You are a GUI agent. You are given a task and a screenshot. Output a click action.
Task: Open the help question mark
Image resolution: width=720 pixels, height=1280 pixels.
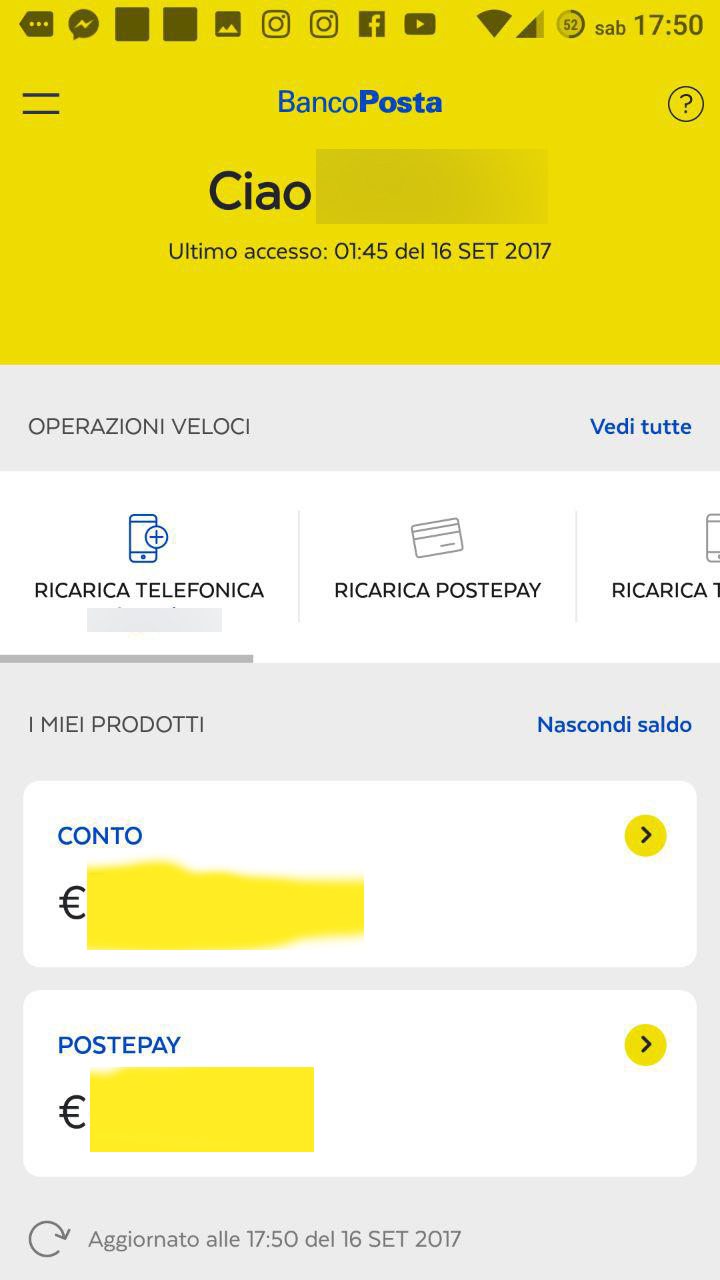tap(685, 103)
